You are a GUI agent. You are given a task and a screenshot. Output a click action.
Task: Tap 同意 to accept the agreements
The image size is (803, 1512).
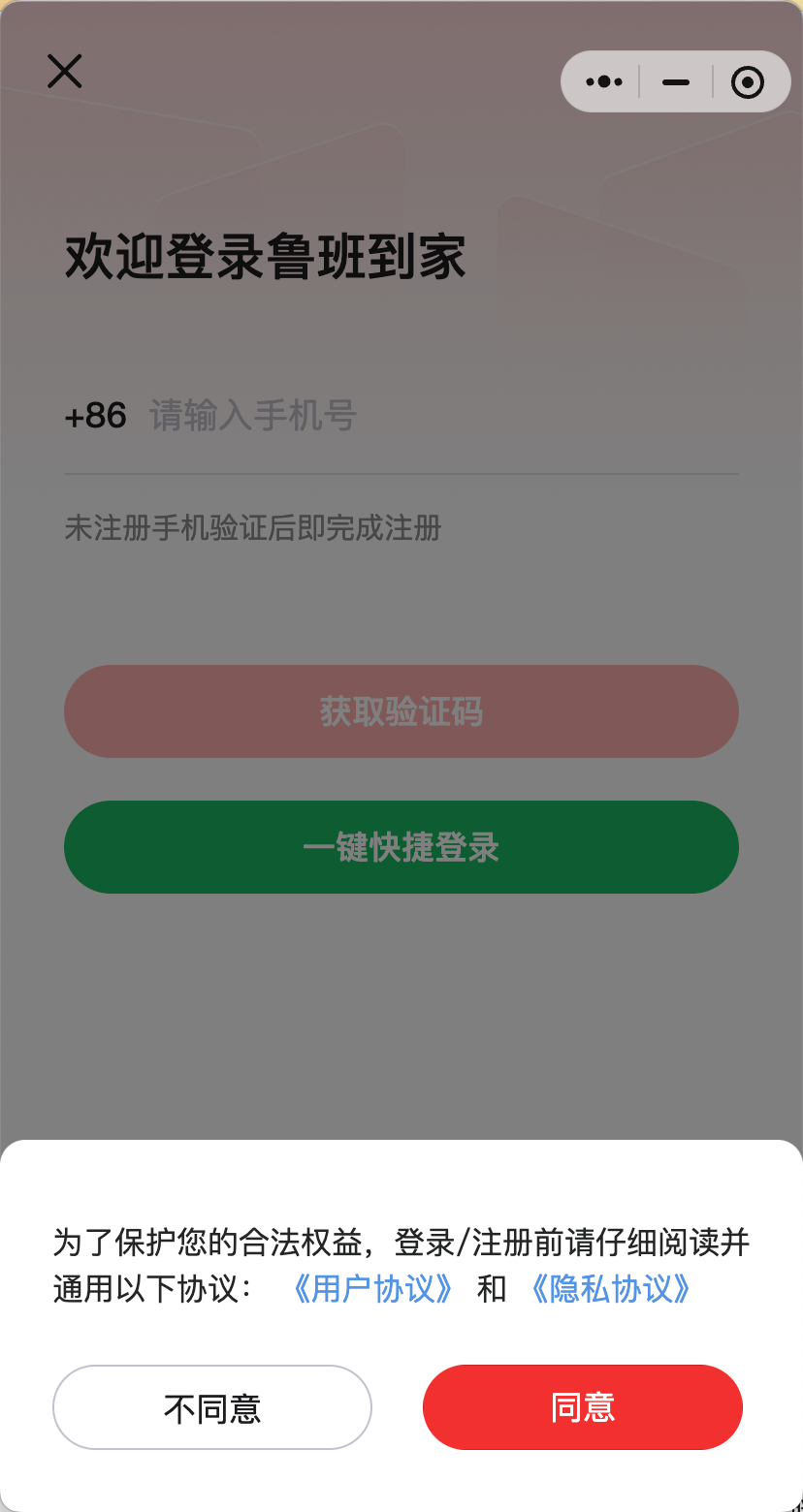pos(583,1407)
